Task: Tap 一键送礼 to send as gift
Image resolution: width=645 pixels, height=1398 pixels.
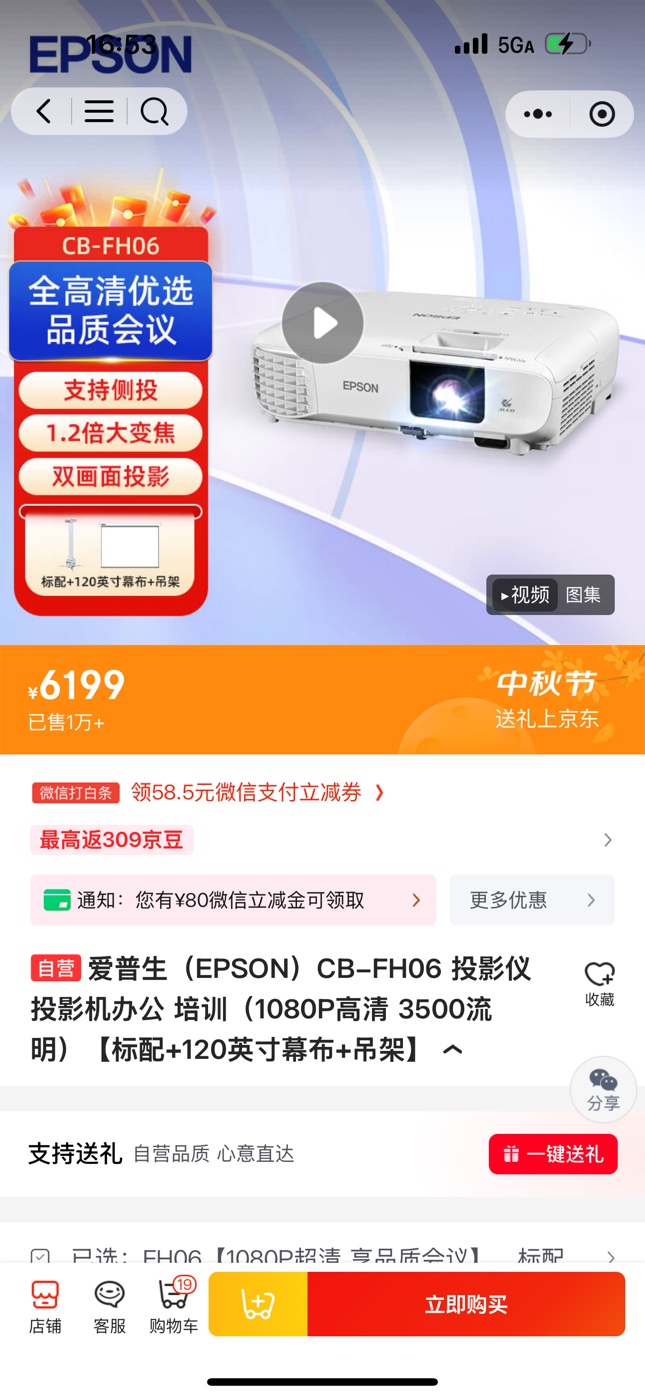Action: click(553, 1154)
